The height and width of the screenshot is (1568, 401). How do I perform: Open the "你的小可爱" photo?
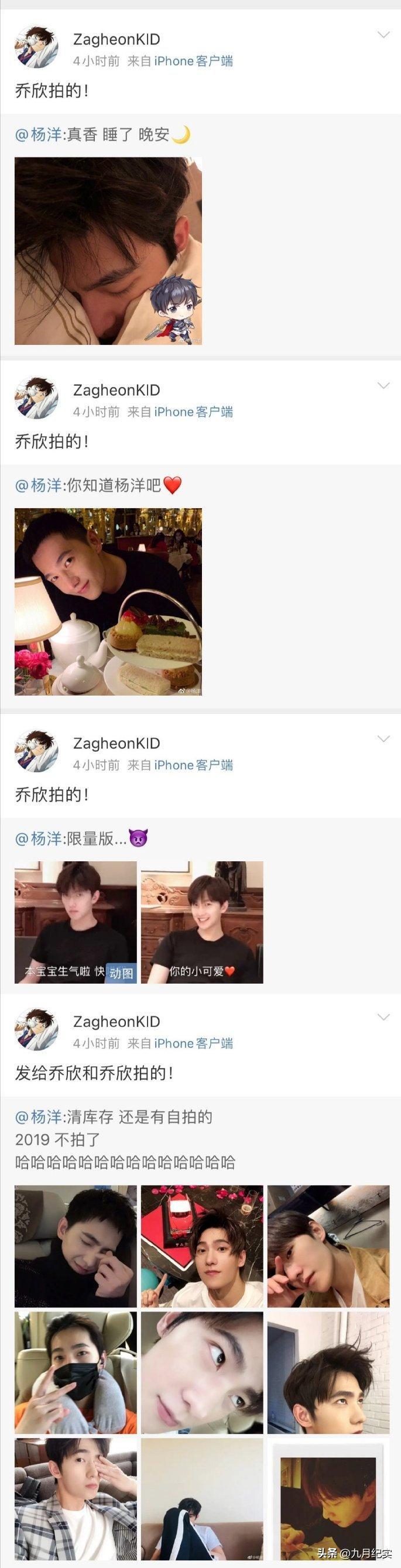[x=202, y=922]
